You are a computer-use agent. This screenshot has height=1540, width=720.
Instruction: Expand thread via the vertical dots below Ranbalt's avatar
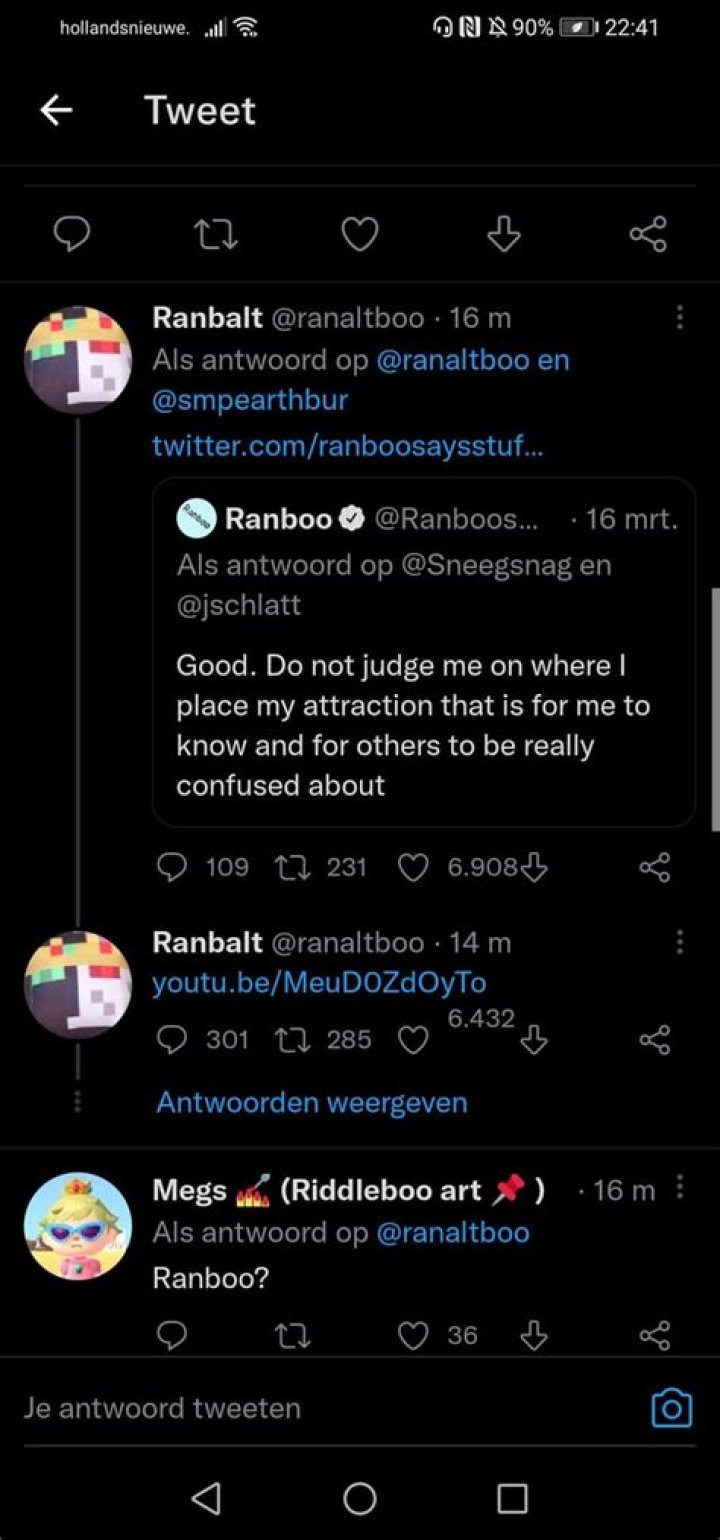tap(78, 1100)
